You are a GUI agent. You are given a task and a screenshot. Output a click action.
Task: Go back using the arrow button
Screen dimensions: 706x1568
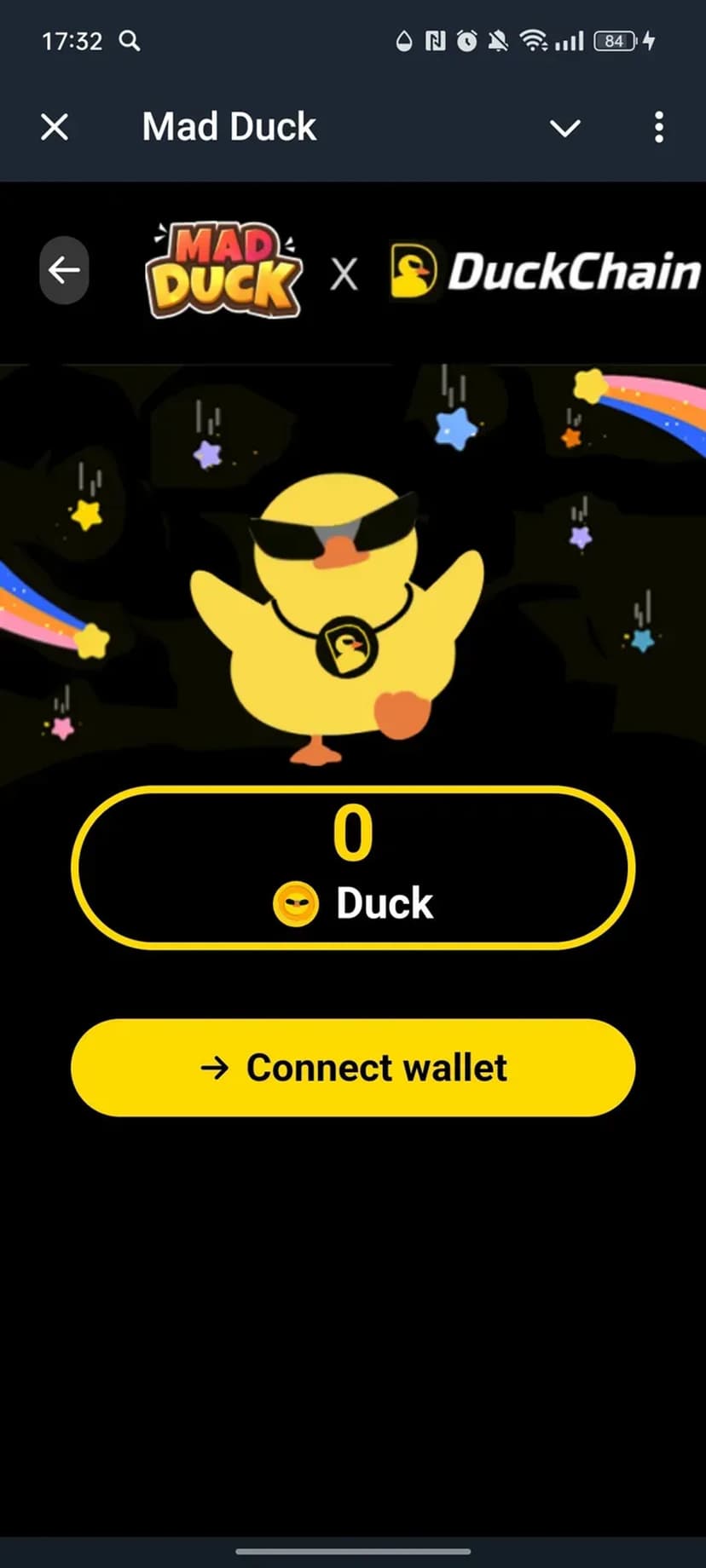tap(64, 271)
